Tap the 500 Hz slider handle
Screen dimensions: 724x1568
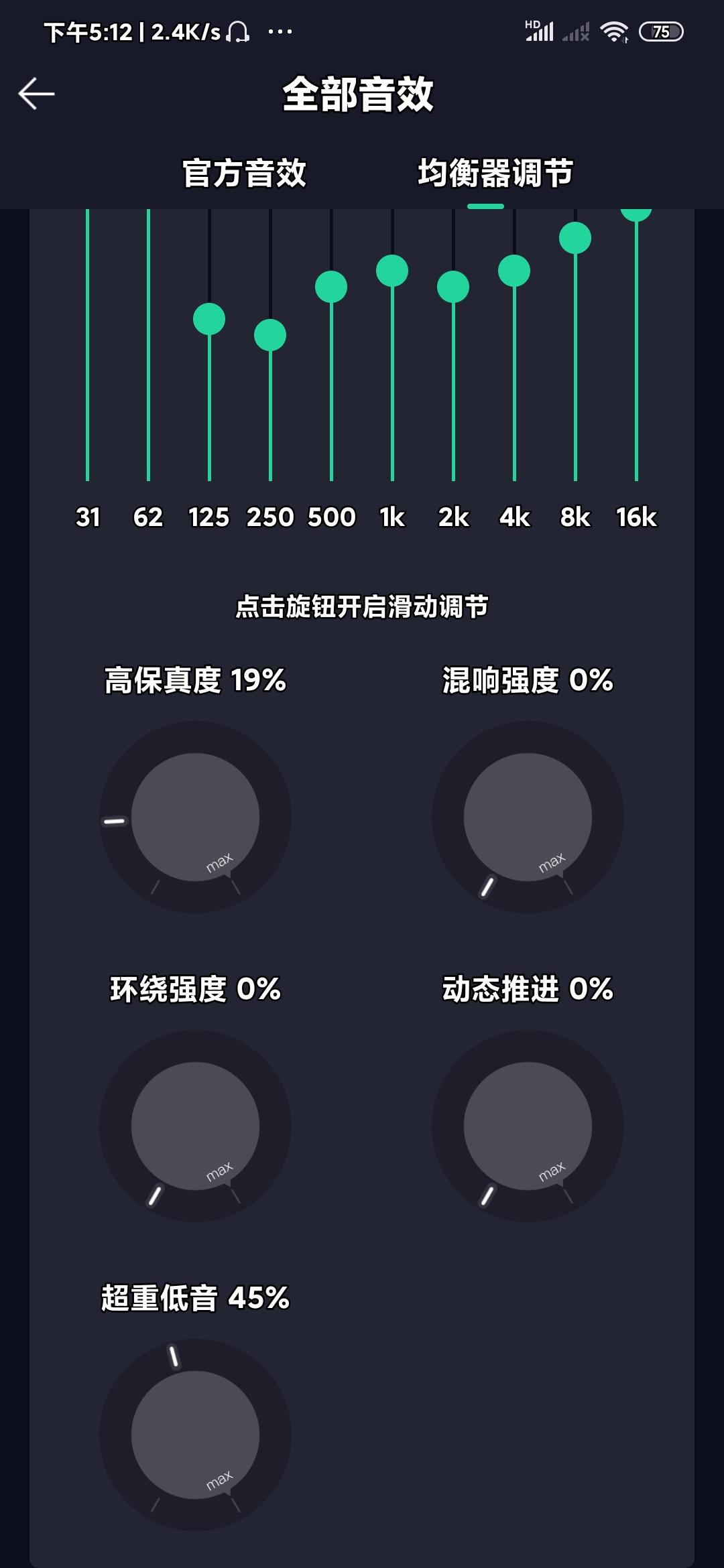coord(331,287)
